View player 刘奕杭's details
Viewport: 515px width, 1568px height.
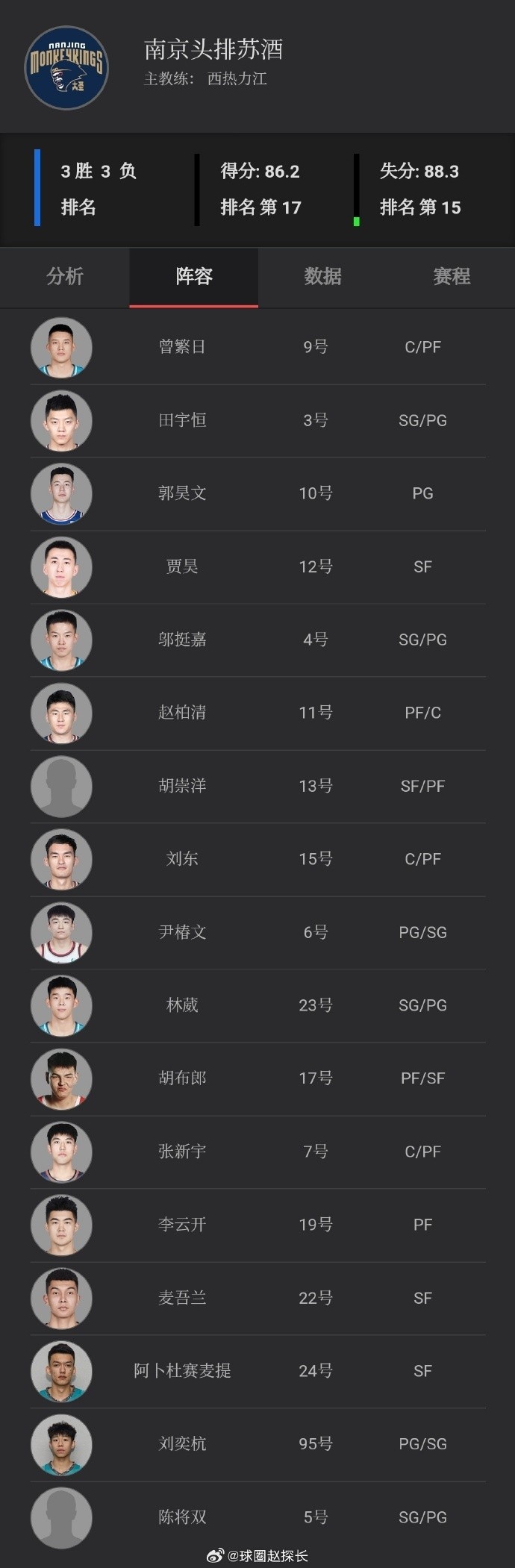click(182, 1444)
